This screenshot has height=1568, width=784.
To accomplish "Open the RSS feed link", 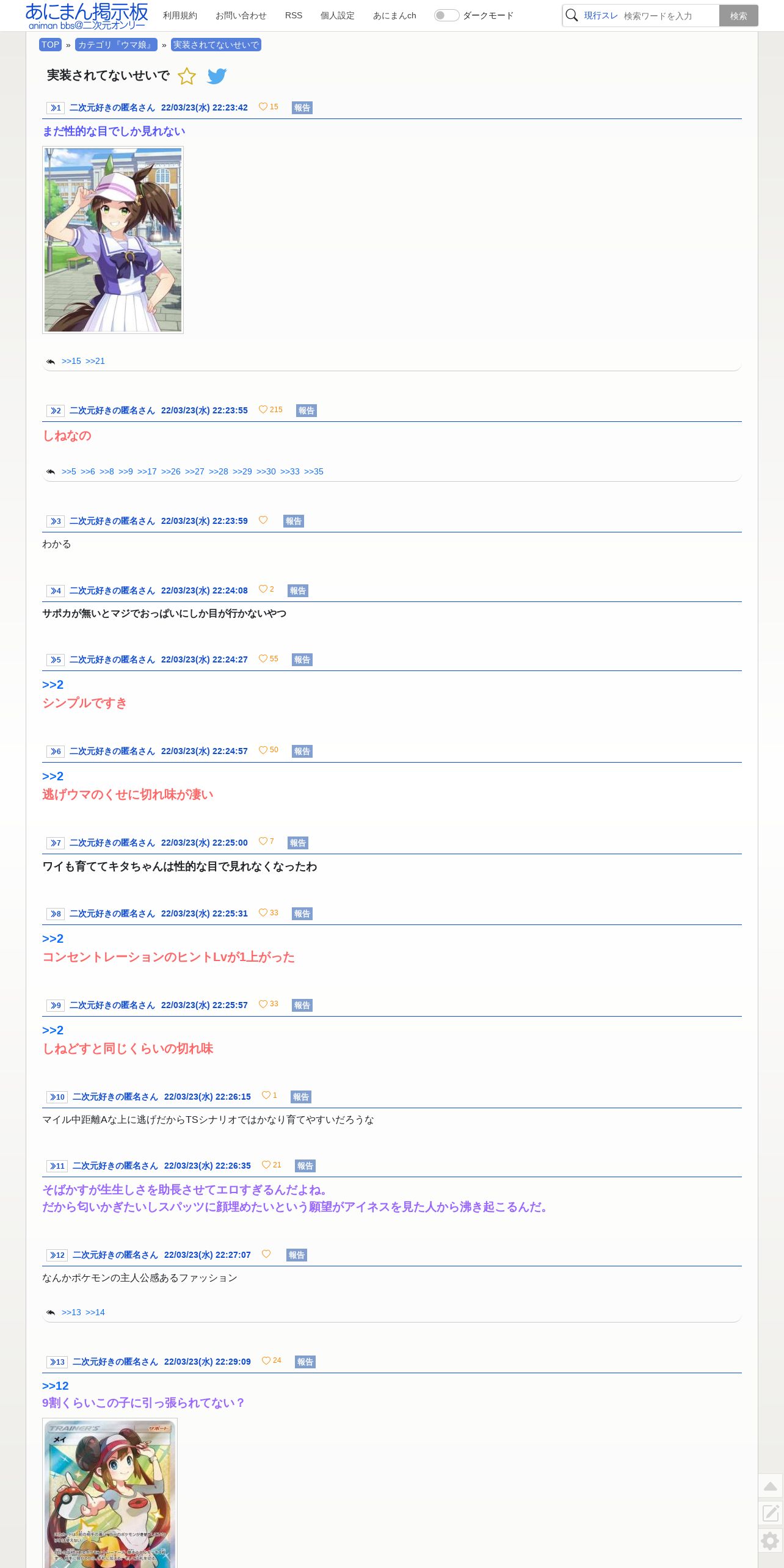I will point(294,15).
